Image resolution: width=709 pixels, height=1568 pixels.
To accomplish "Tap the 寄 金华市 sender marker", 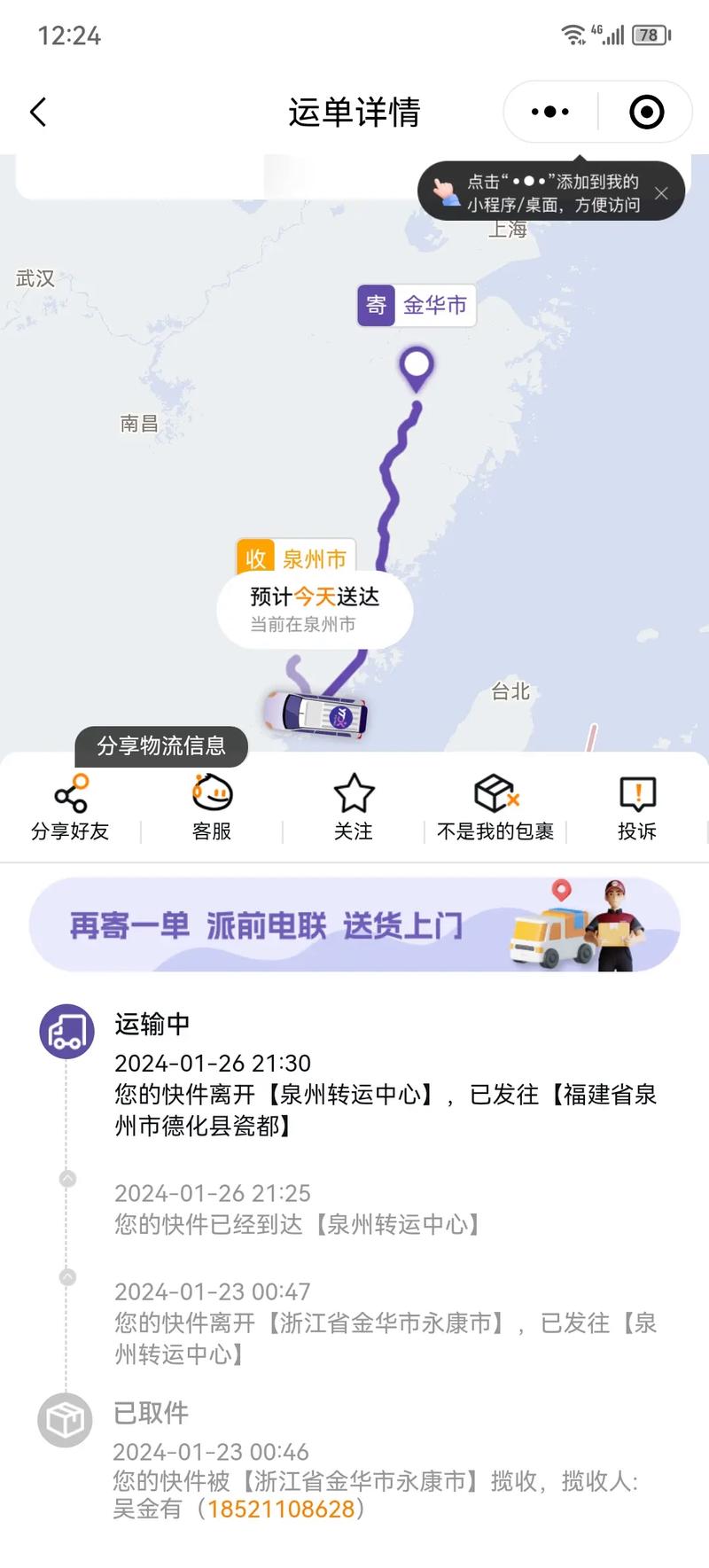I will [415, 305].
